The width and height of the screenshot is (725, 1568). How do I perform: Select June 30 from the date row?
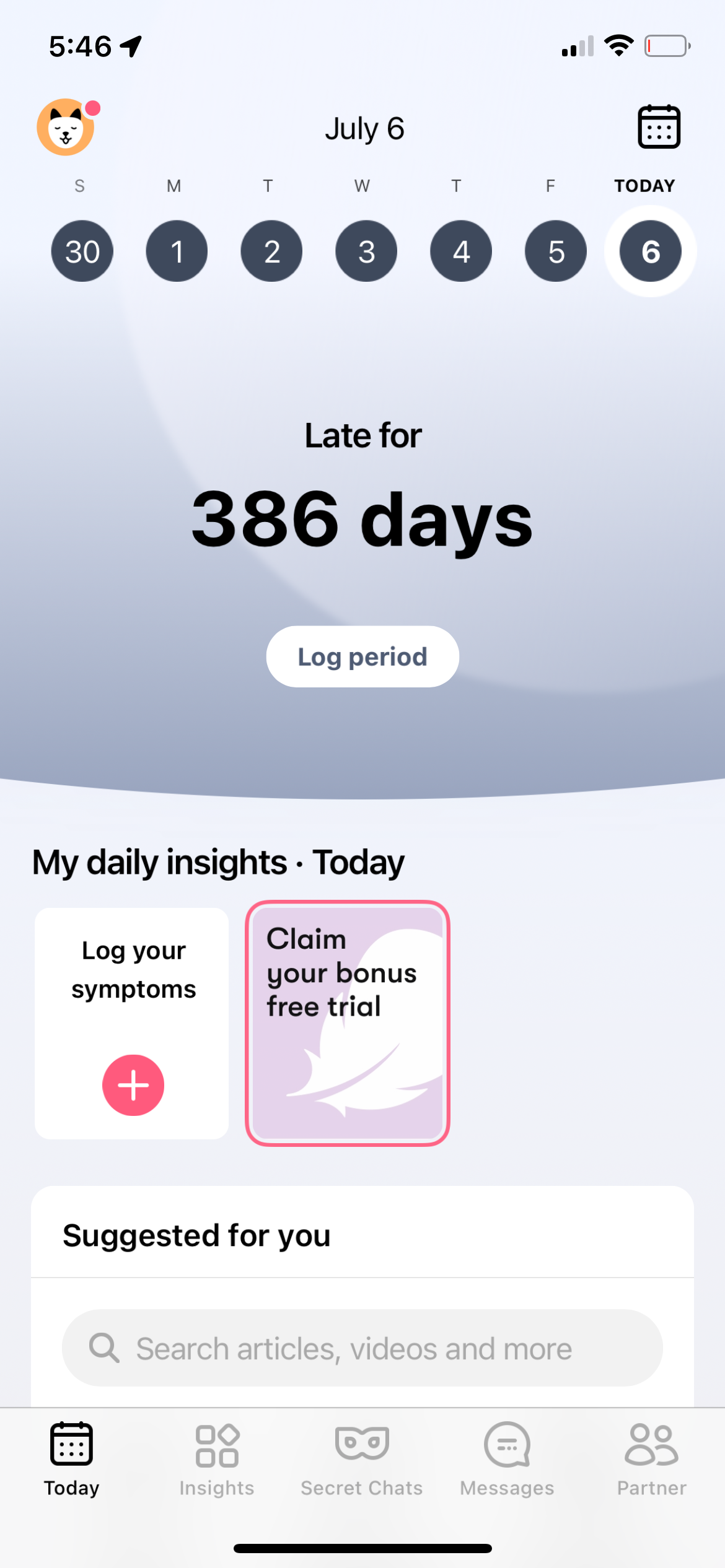pos(82,251)
